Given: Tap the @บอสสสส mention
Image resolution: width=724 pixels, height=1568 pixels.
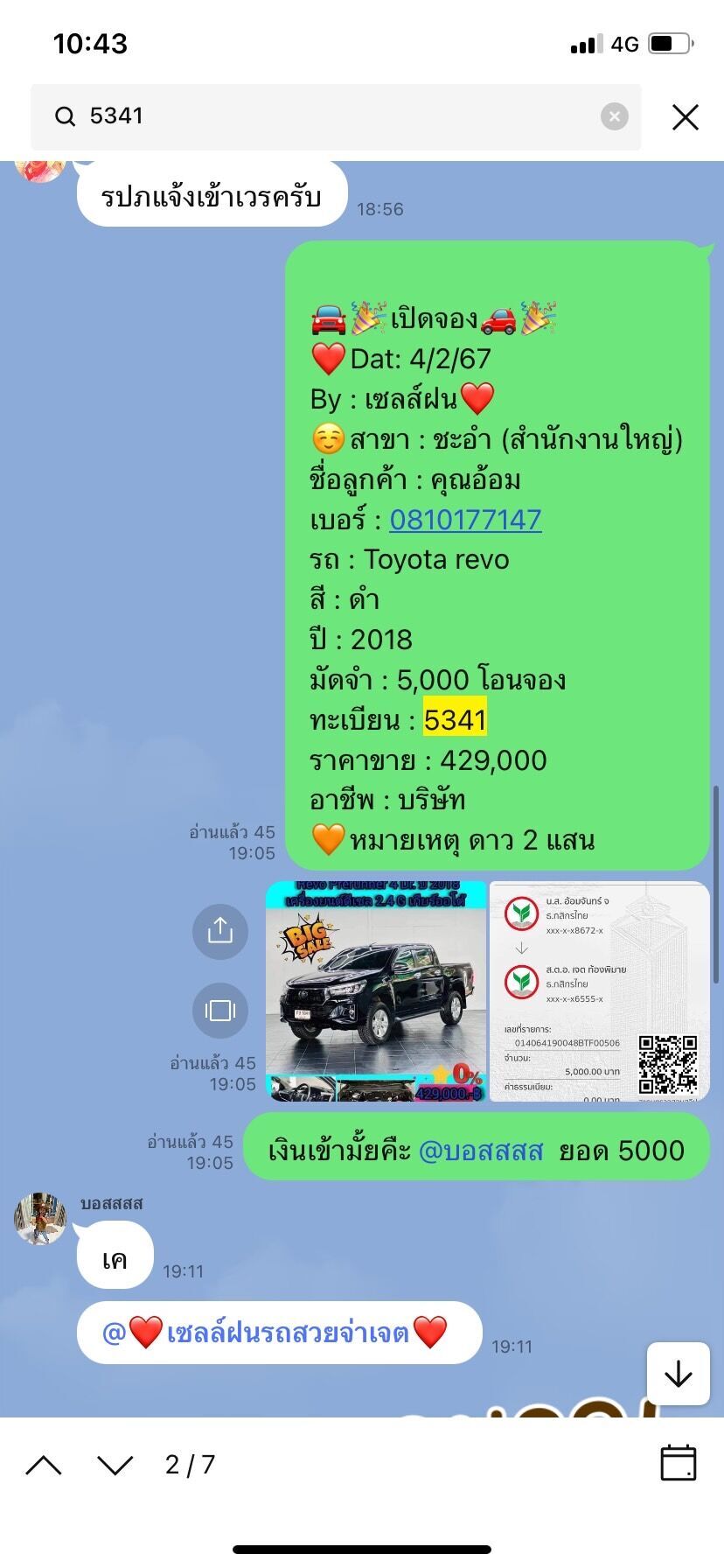Looking at the screenshot, I should click(x=481, y=1151).
